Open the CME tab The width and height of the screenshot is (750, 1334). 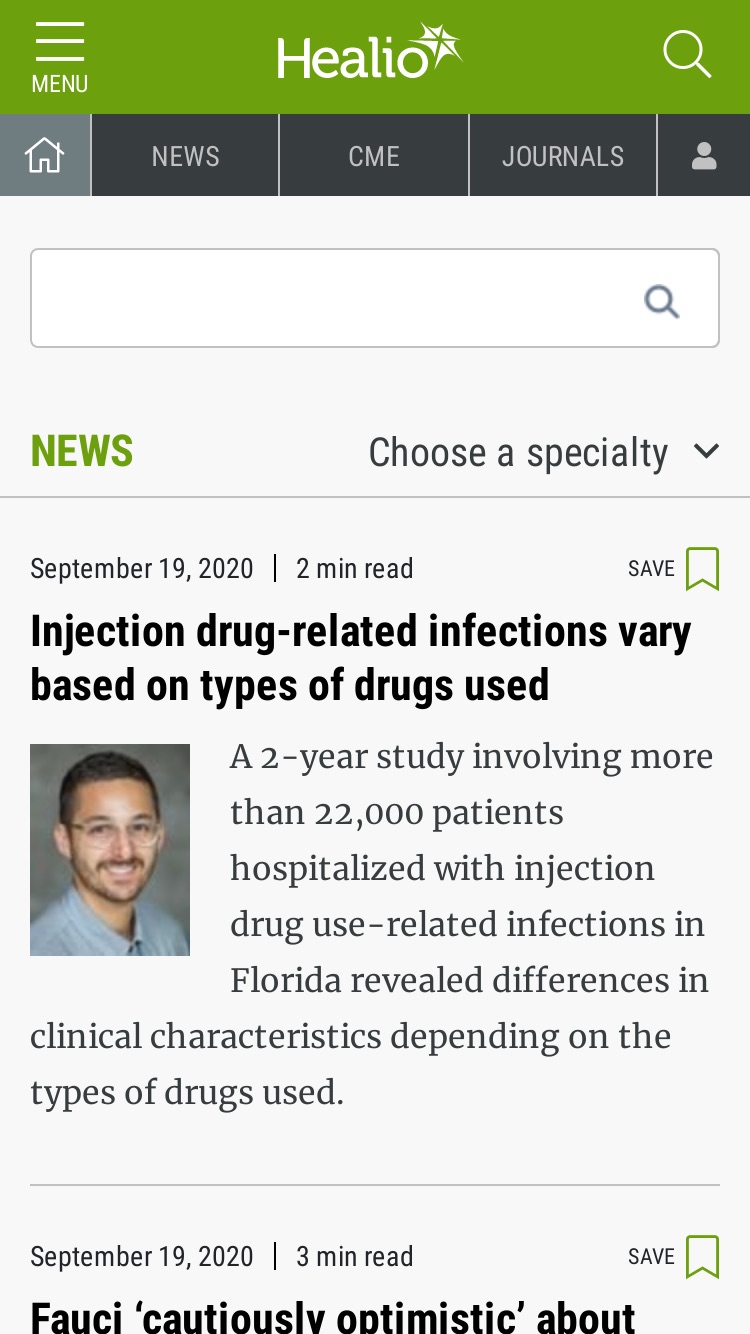point(374,156)
